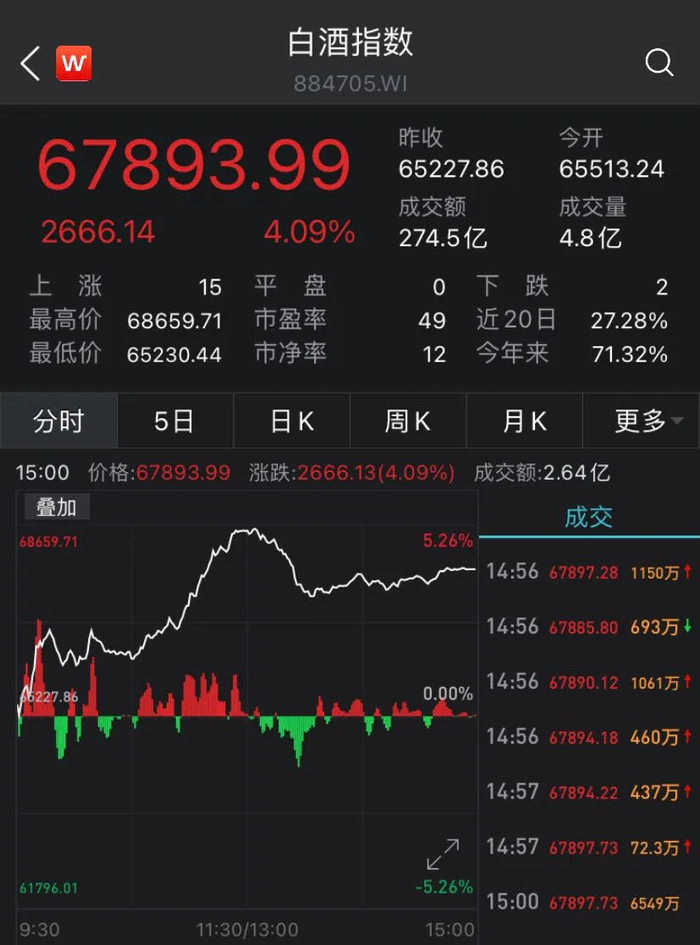Select the 周K chart tab
The image size is (700, 945).
407,421
